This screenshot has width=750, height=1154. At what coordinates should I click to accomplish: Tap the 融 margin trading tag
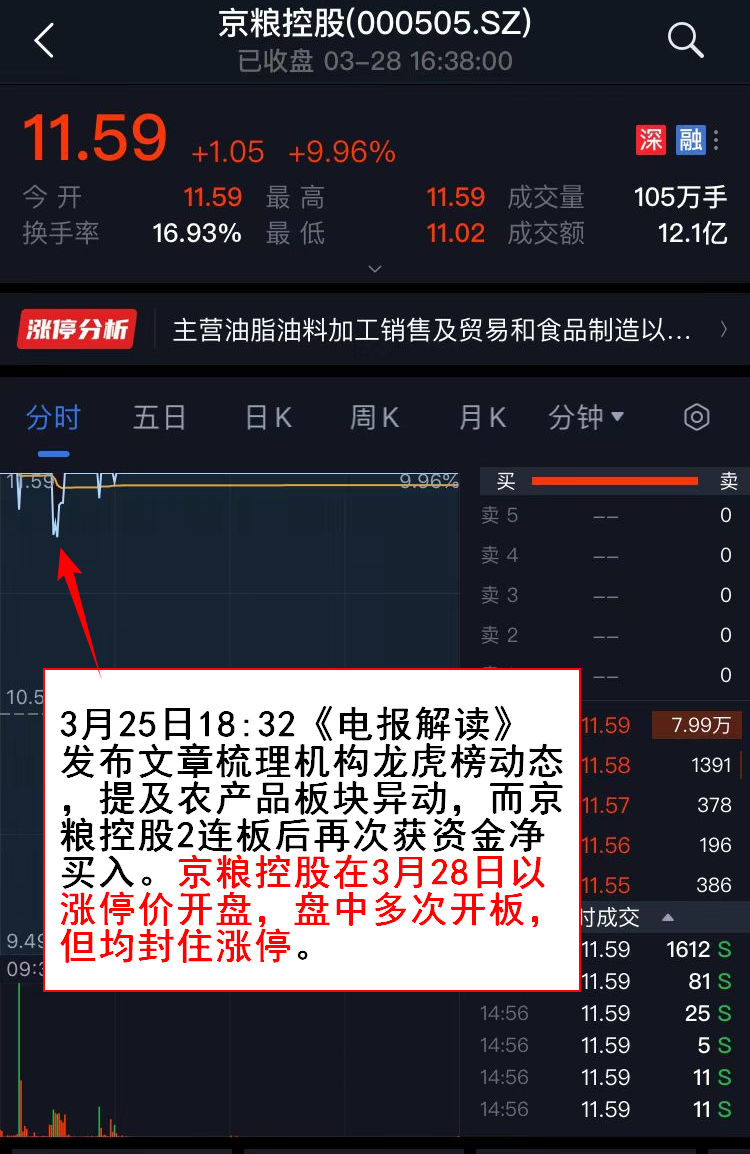[x=690, y=139]
